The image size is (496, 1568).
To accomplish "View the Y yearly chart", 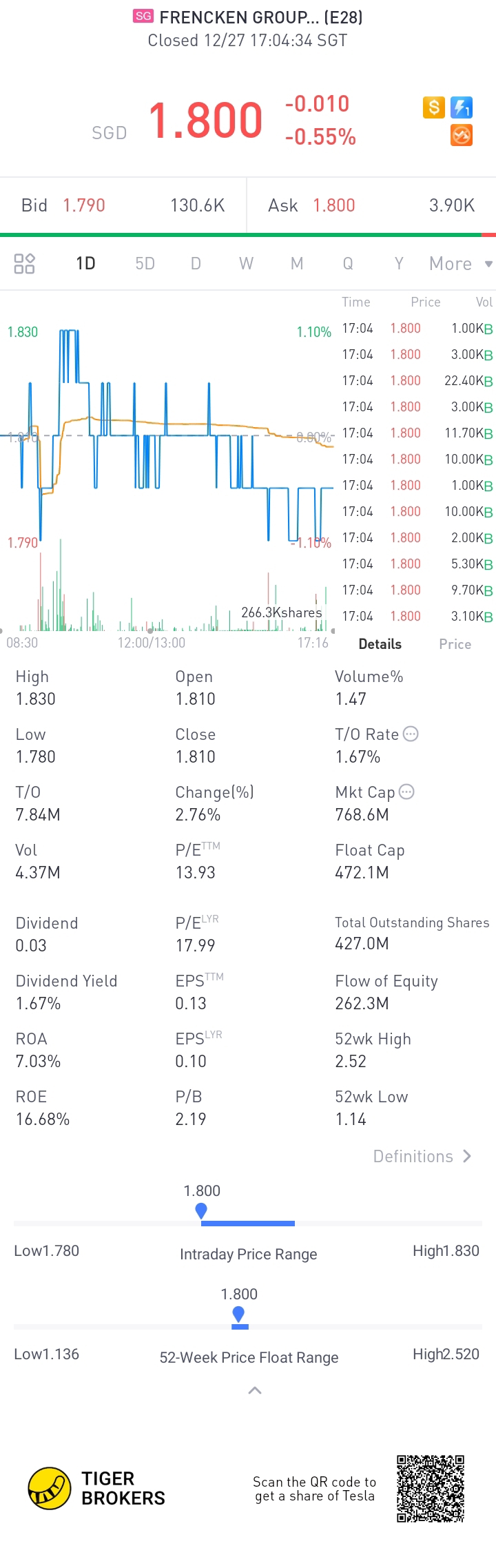I will [x=398, y=263].
